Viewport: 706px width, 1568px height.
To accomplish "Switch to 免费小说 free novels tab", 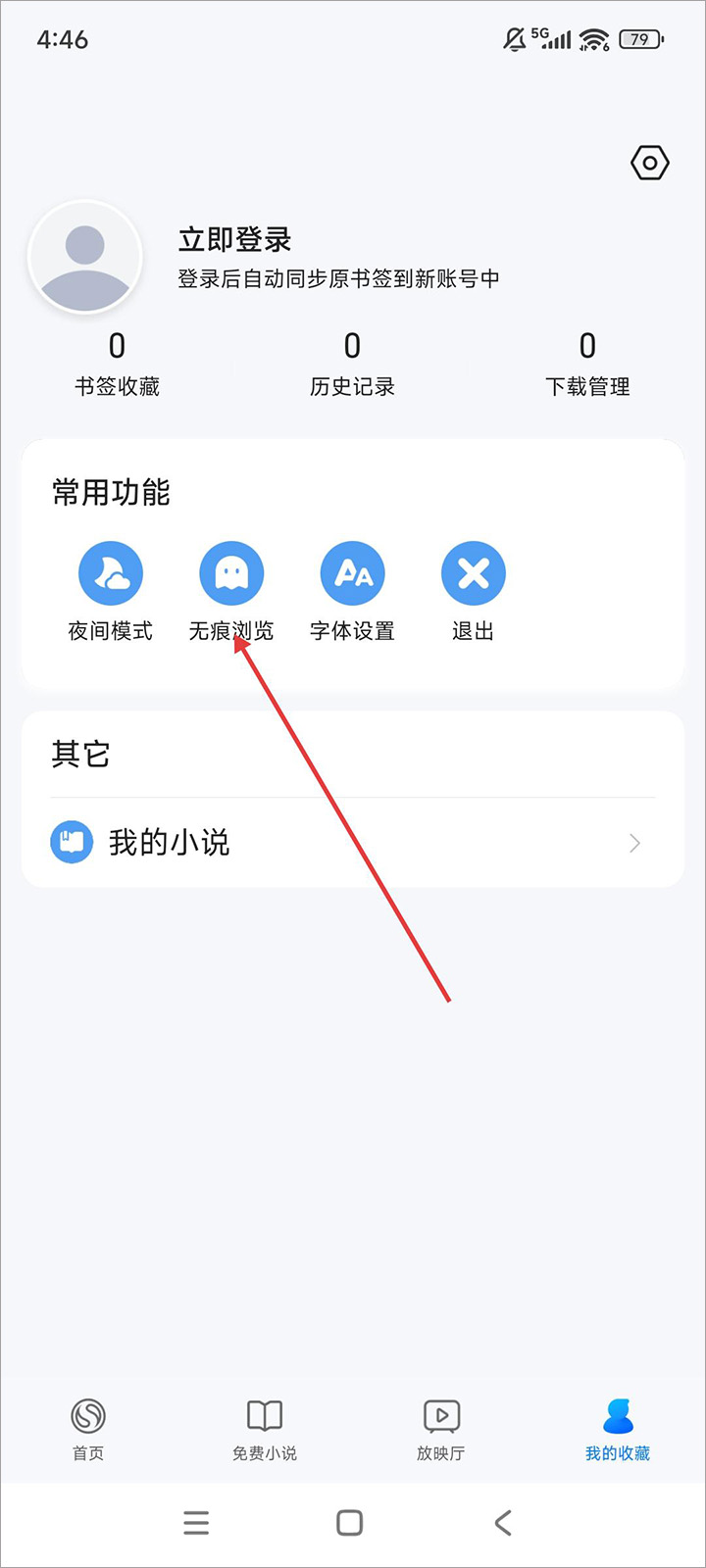I will point(264,1415).
